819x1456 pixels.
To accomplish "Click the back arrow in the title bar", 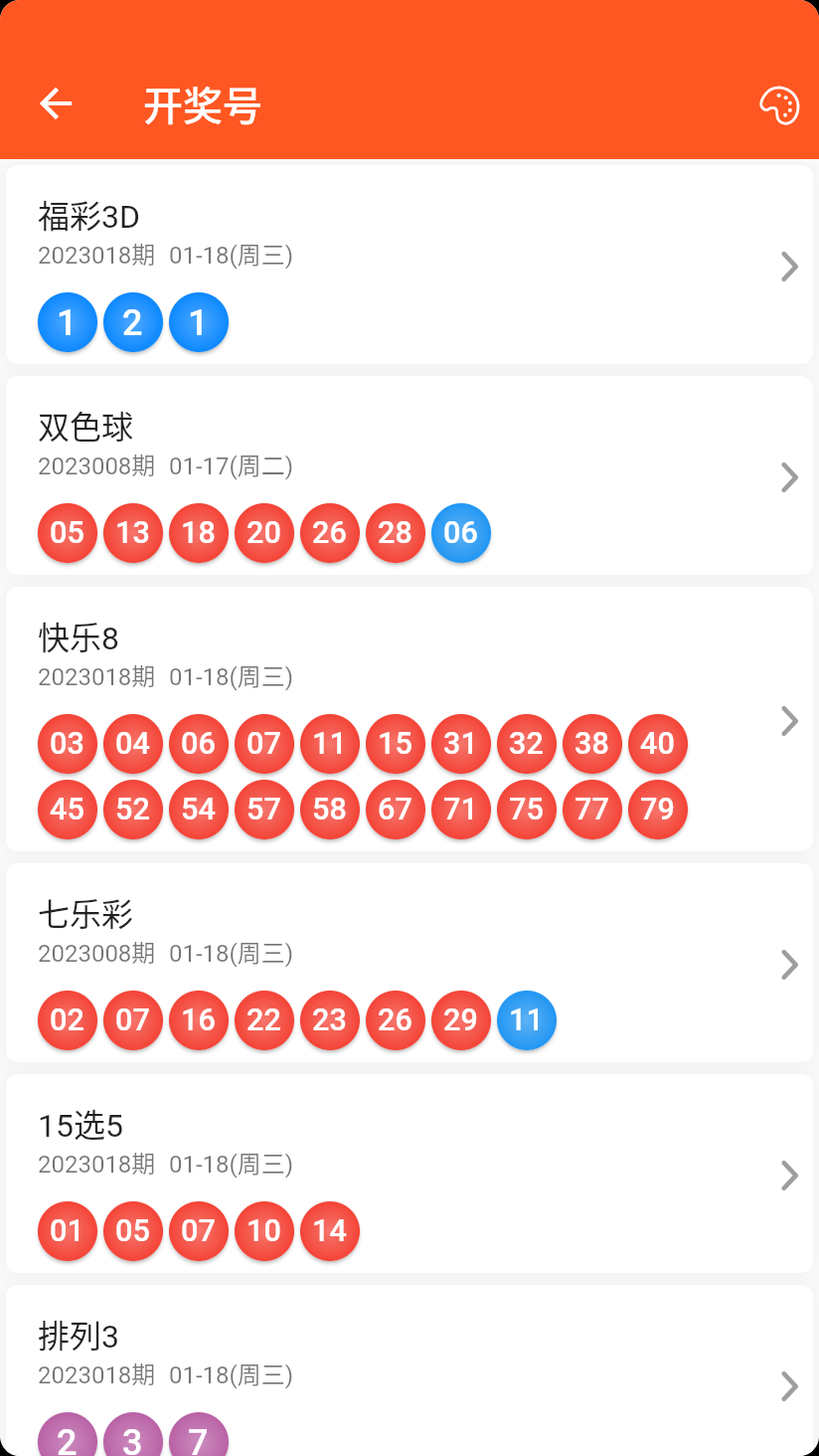I will (55, 103).
